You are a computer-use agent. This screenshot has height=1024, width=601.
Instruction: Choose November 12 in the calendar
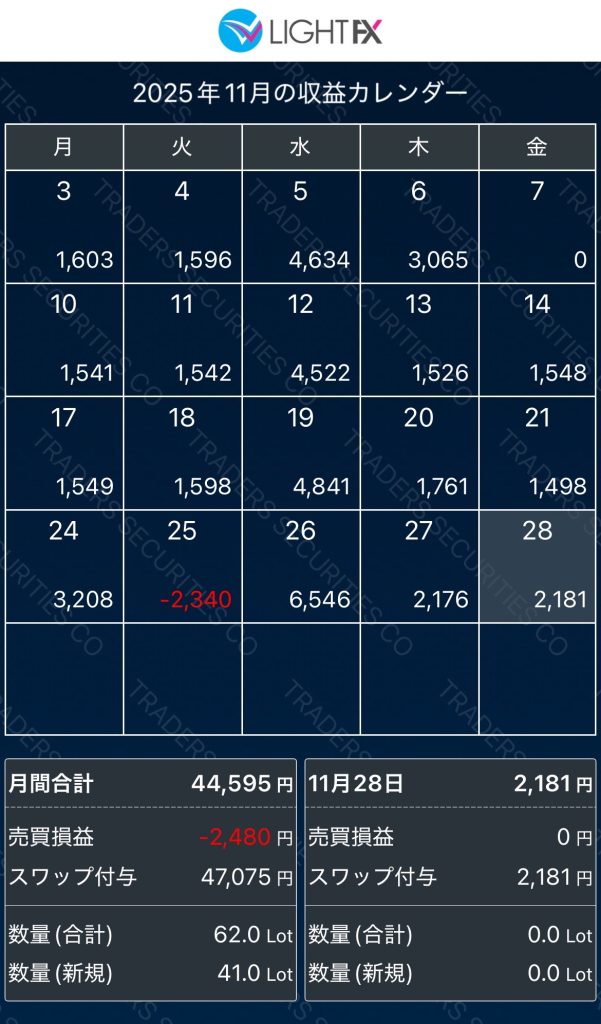point(301,340)
